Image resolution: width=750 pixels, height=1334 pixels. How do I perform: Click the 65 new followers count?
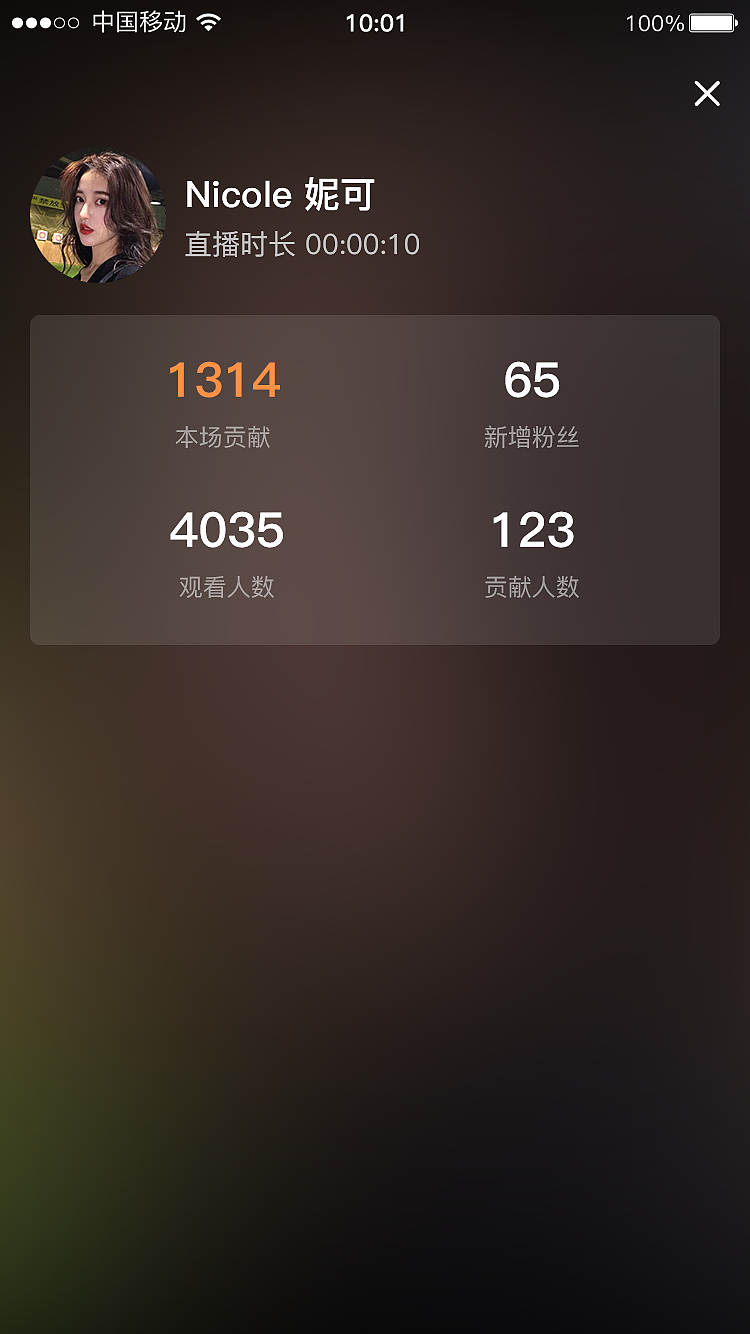532,380
